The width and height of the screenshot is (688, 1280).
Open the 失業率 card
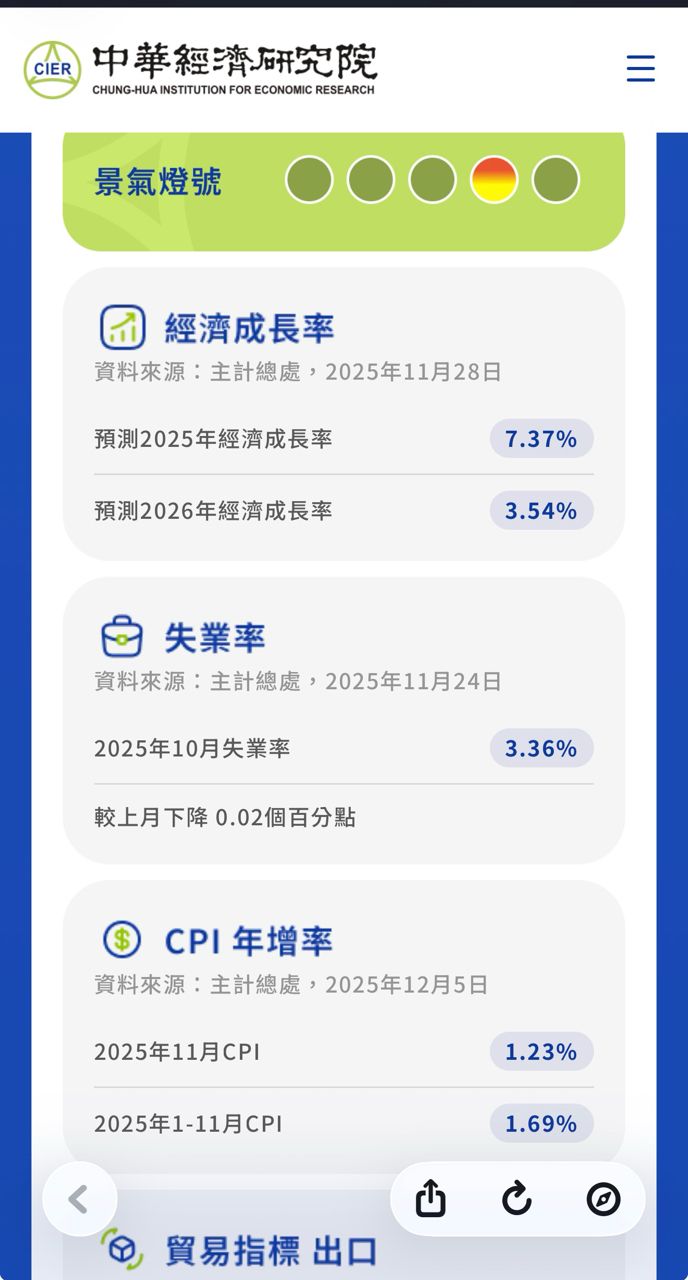[215, 637]
